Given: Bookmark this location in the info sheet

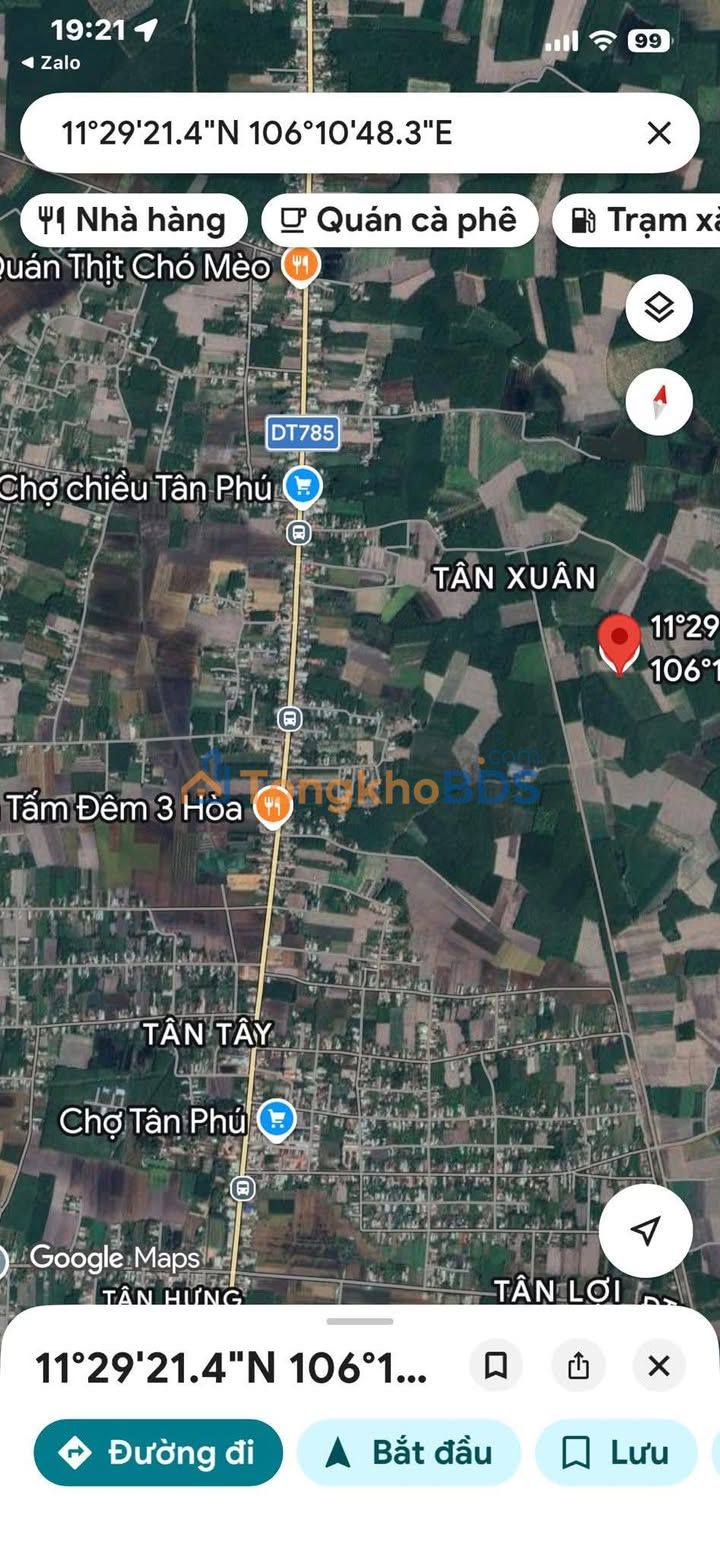Looking at the screenshot, I should pyautogui.click(x=496, y=1366).
